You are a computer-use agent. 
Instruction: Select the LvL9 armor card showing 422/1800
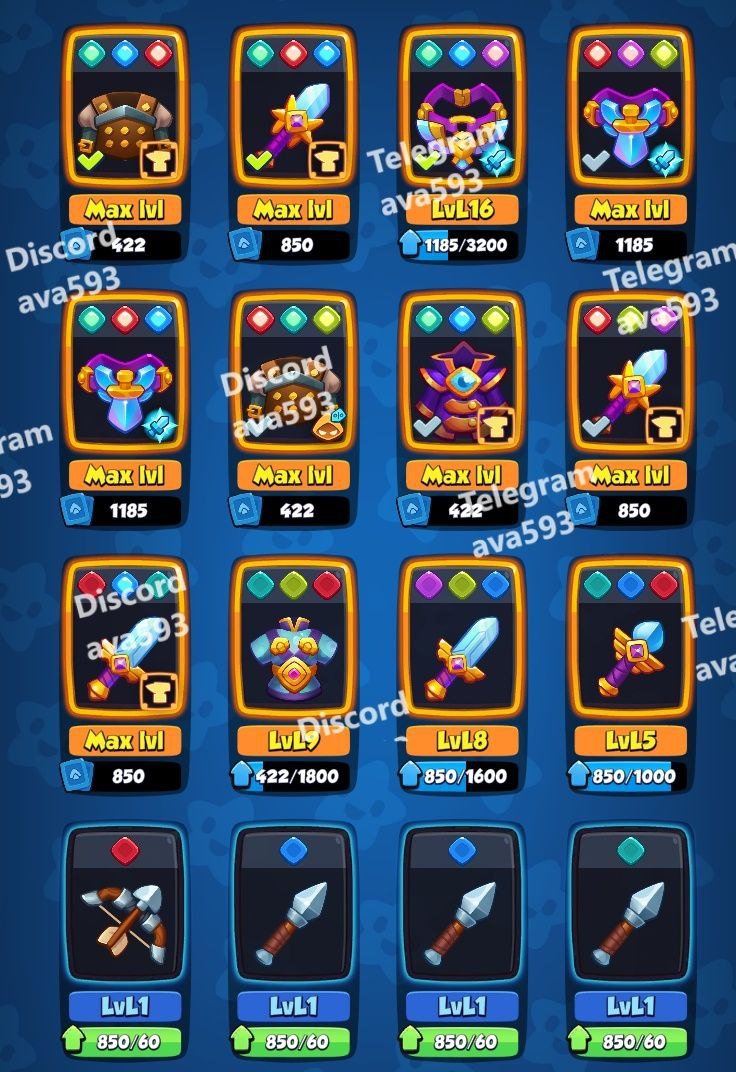click(294, 652)
